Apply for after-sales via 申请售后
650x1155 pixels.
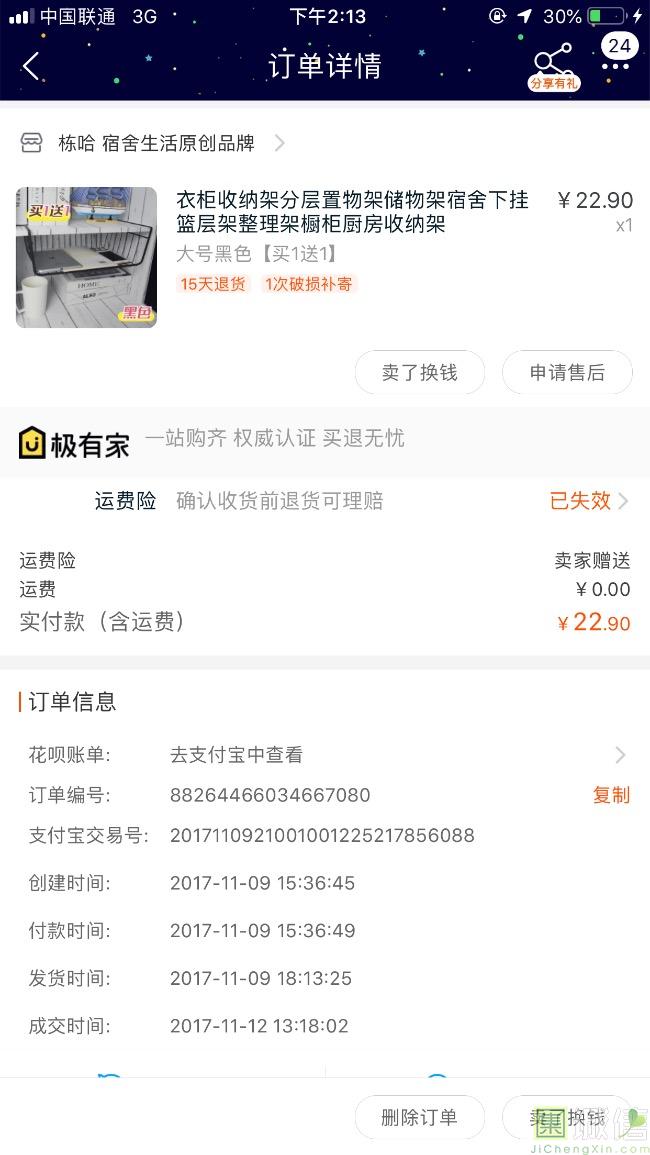pos(567,372)
